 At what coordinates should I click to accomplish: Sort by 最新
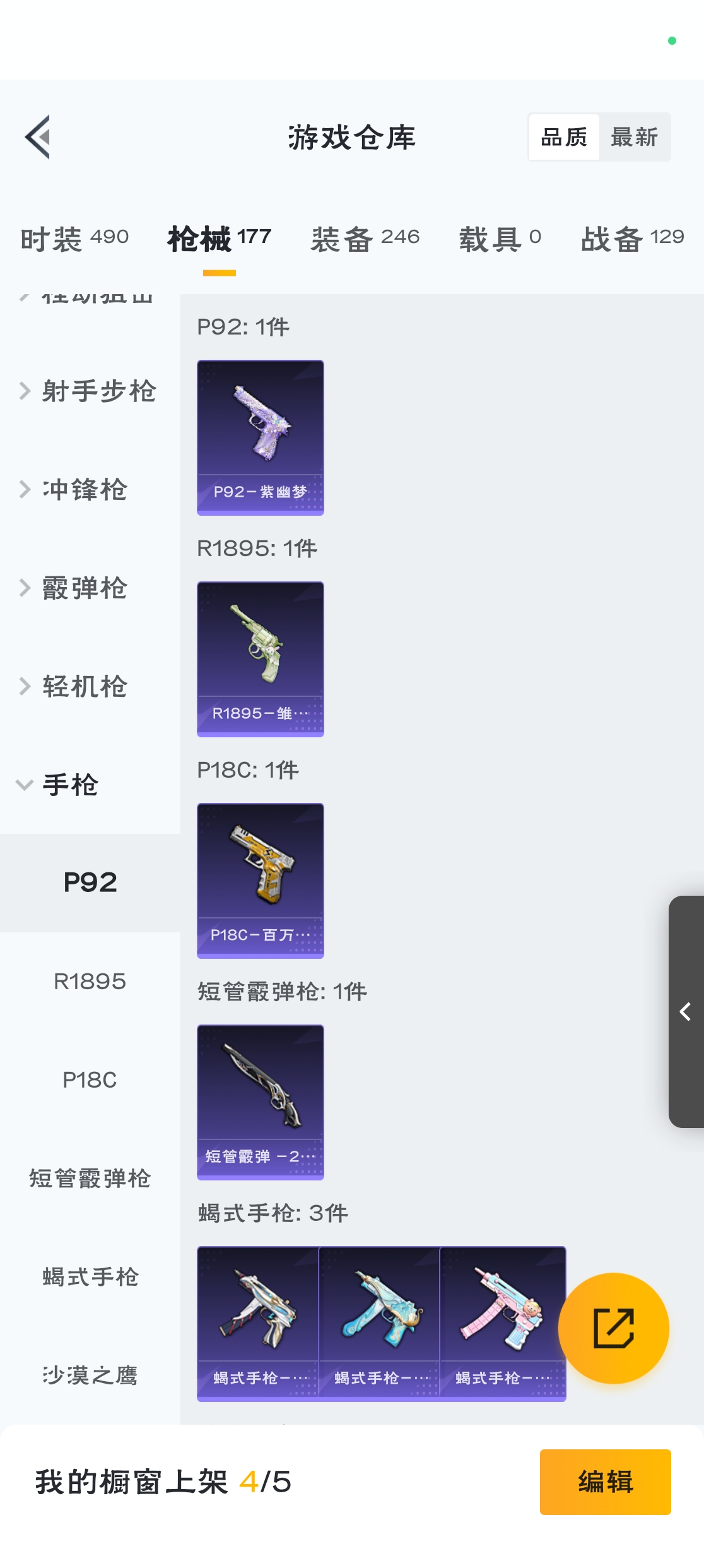coord(634,137)
